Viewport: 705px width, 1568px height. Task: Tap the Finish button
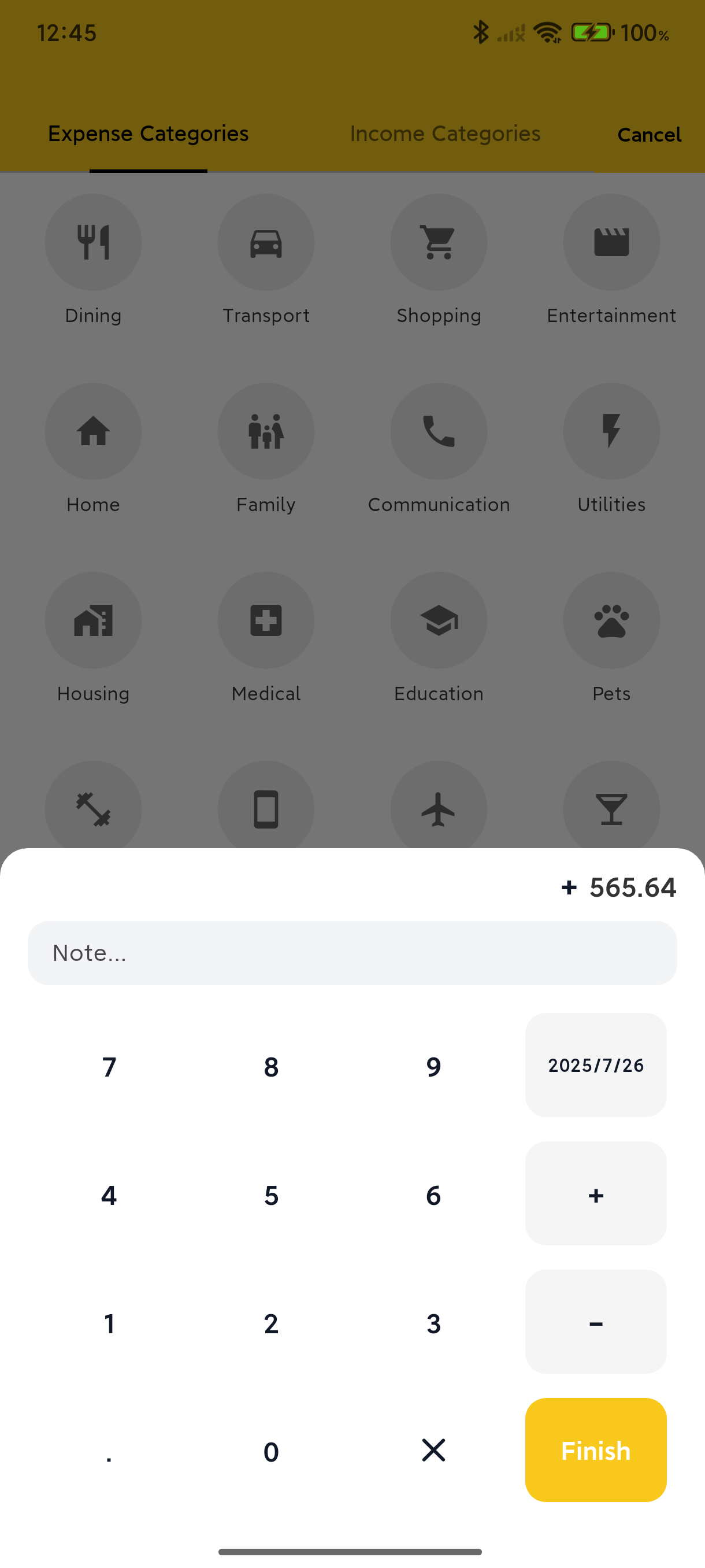pyautogui.click(x=596, y=1449)
